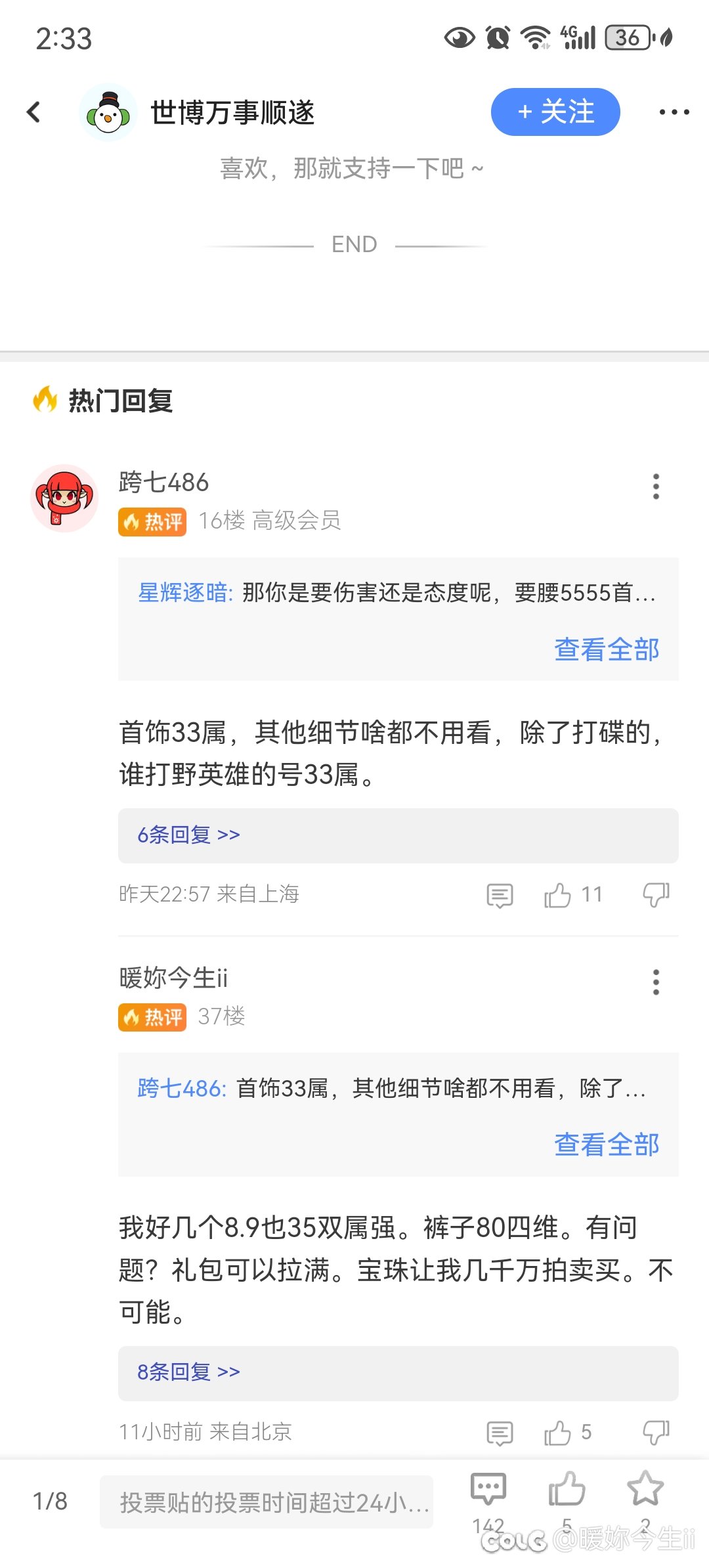Open 世博万事顺遂's avatar profile
The height and width of the screenshot is (1568, 709).
pos(108,112)
